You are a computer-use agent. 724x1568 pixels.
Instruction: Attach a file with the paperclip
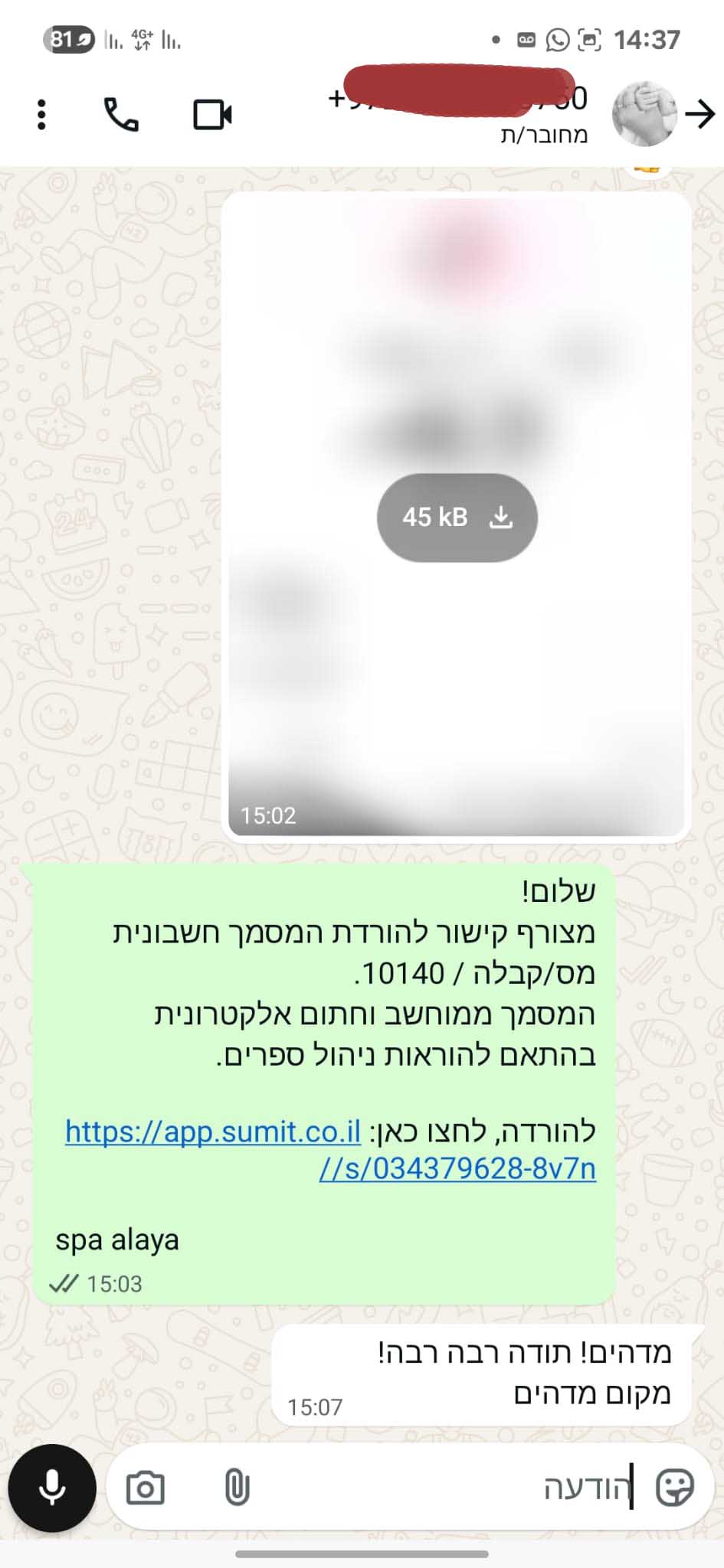(x=237, y=1488)
